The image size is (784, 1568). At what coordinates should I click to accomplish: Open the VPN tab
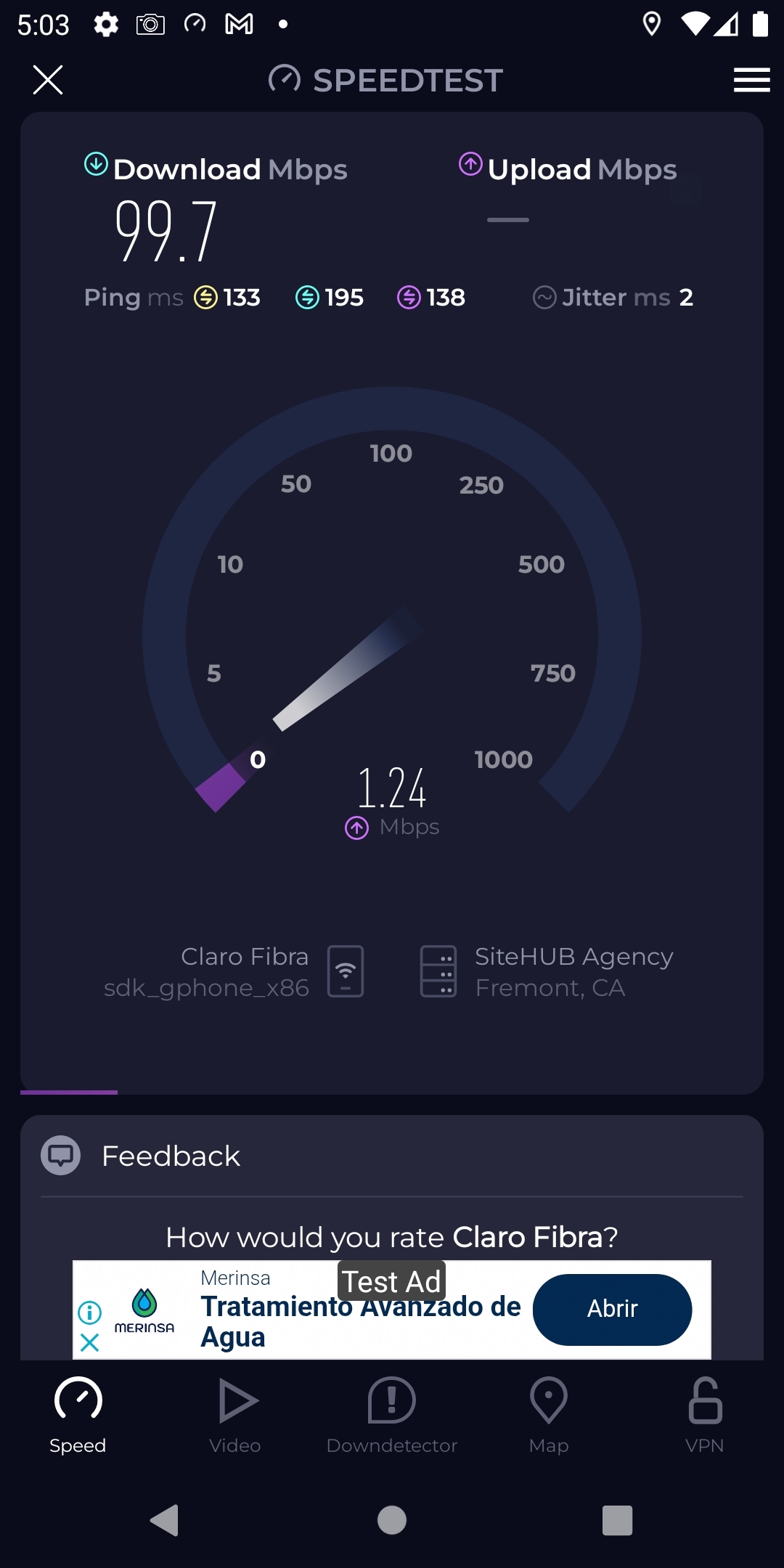tap(705, 1416)
